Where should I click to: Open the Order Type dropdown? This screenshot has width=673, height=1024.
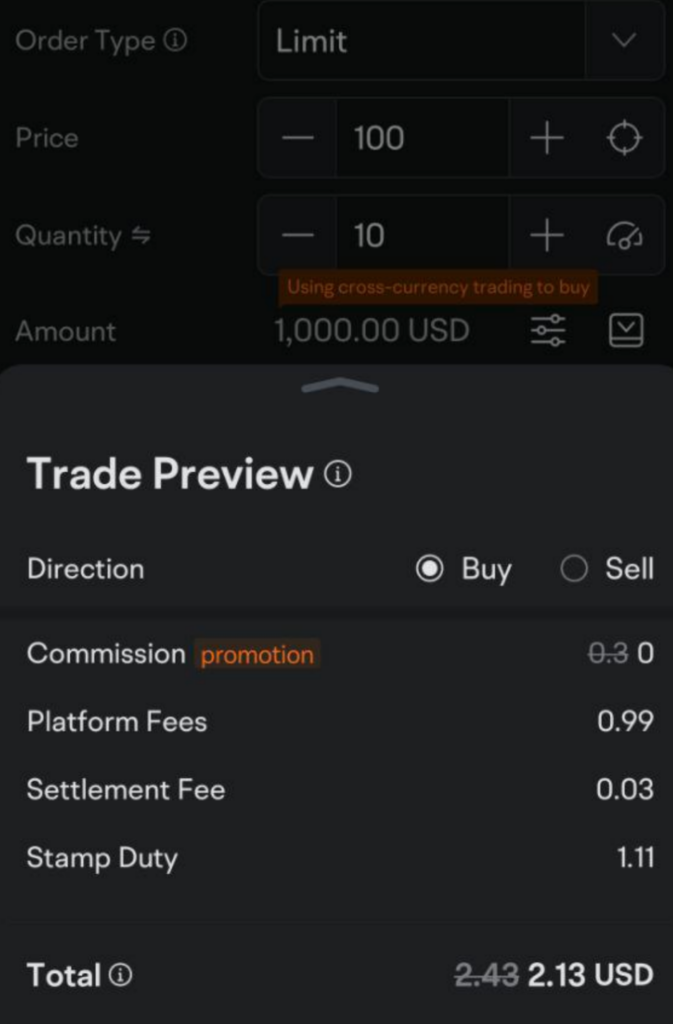pos(623,41)
